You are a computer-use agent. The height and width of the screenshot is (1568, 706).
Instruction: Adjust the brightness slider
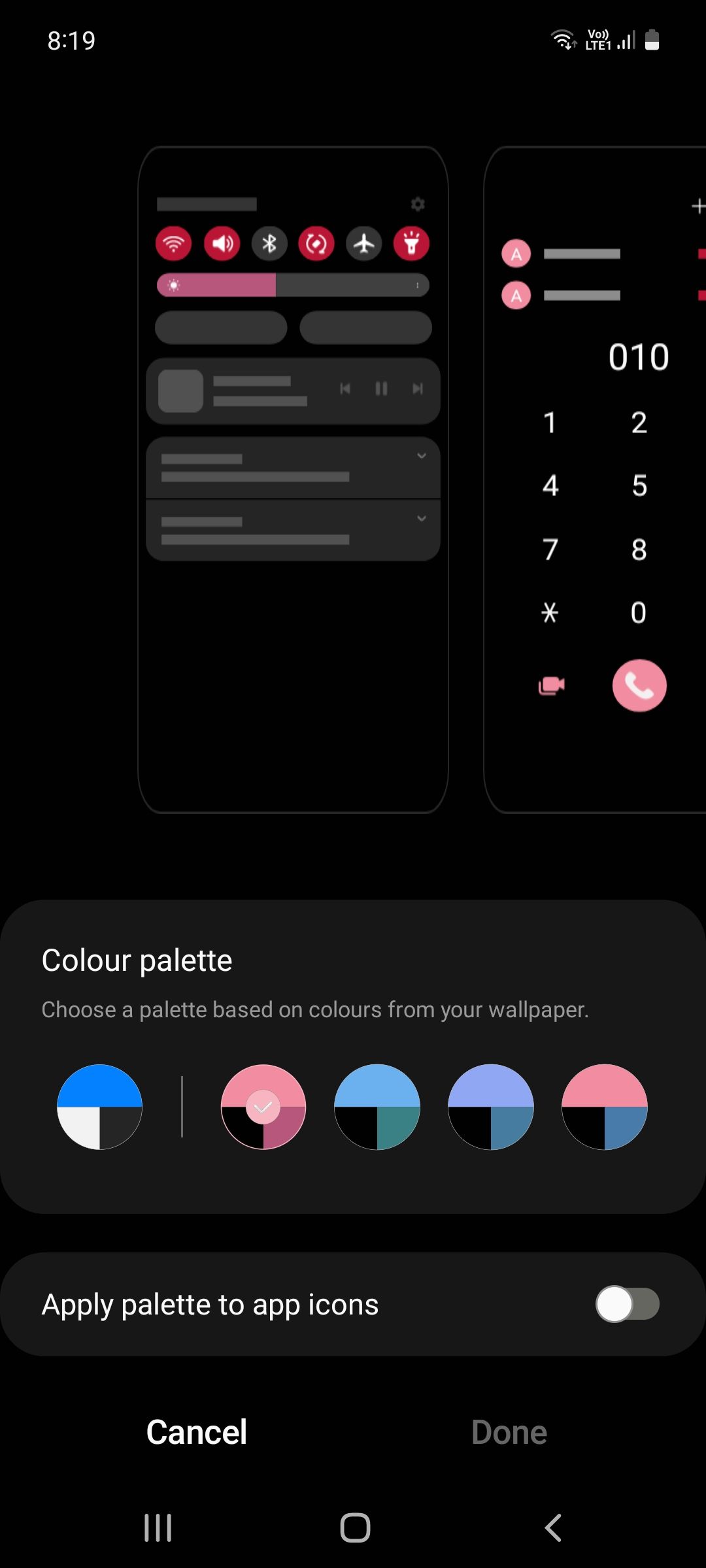(x=292, y=286)
